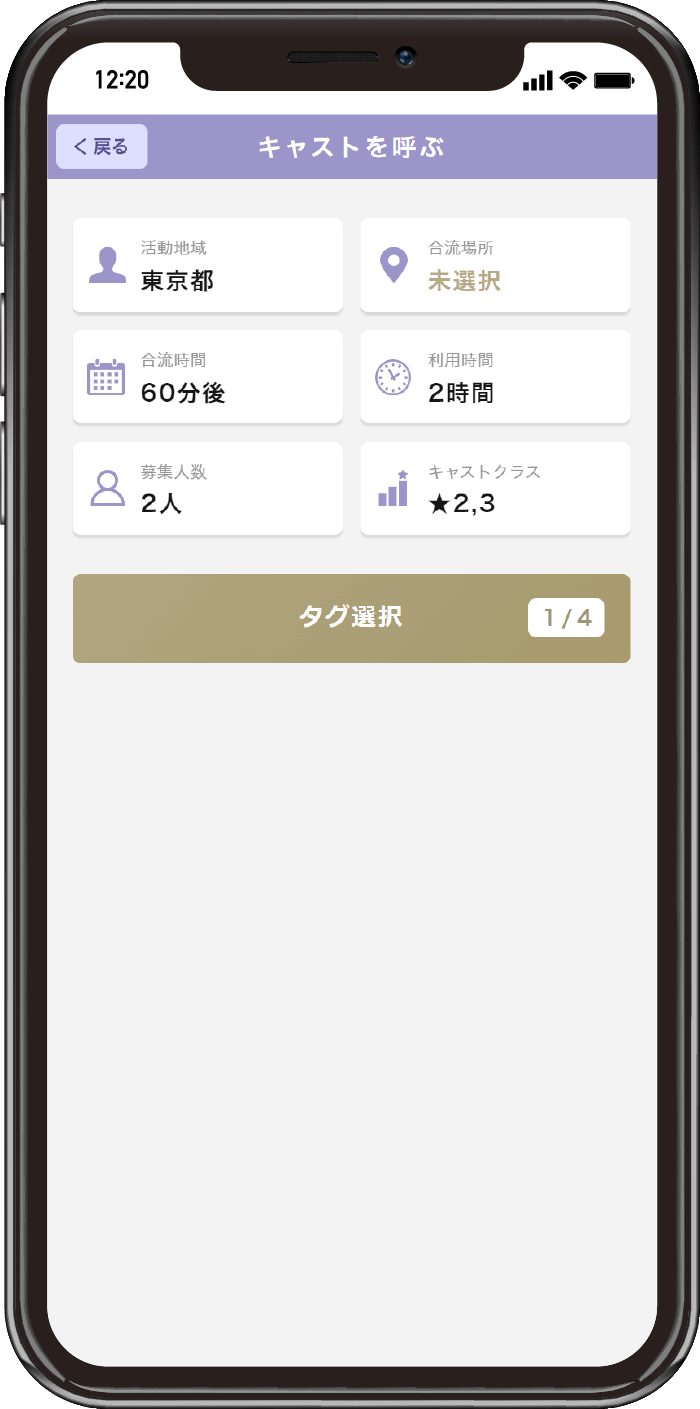Select the キャストクラス ★2,3 card
This screenshot has height=1409, width=700.
(x=495, y=490)
